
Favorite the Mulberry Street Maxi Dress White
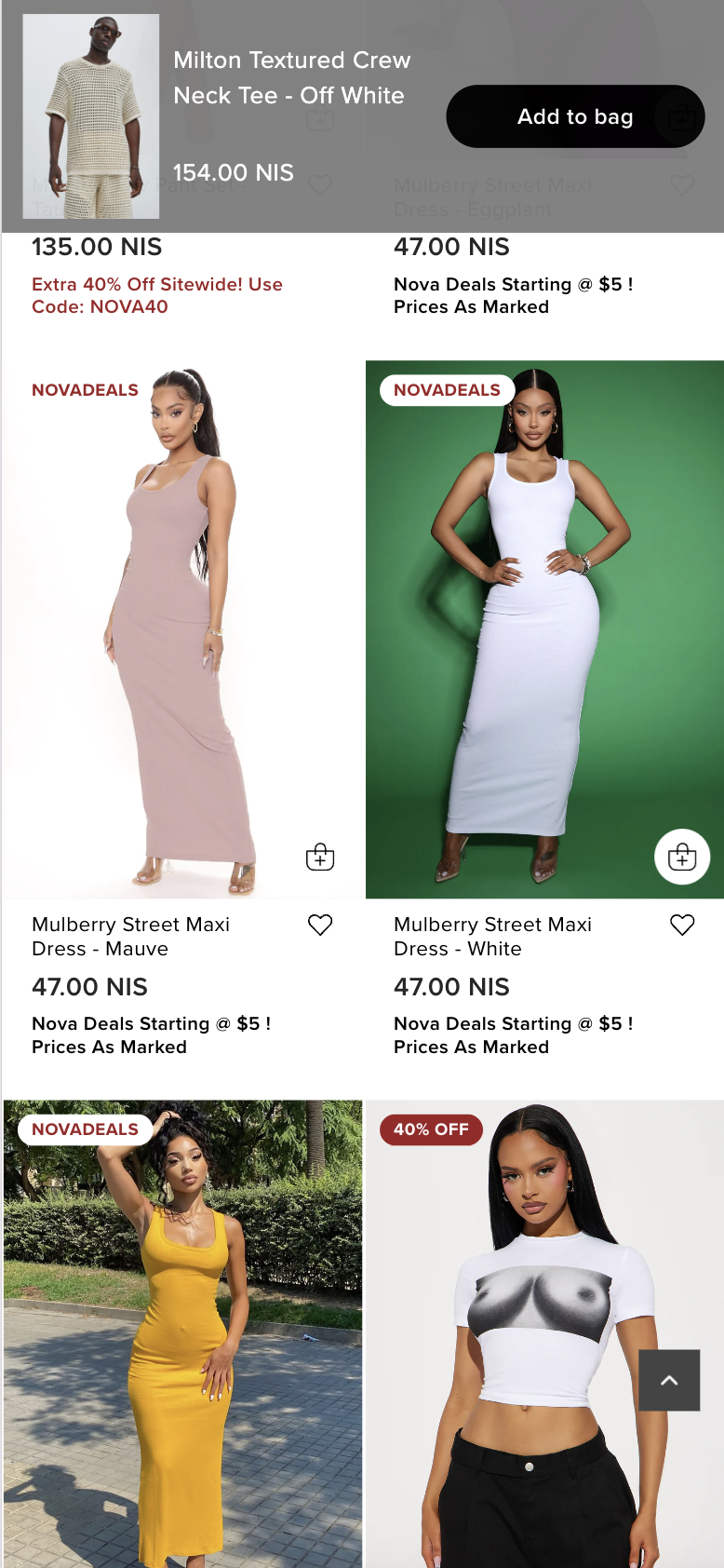click(x=681, y=925)
